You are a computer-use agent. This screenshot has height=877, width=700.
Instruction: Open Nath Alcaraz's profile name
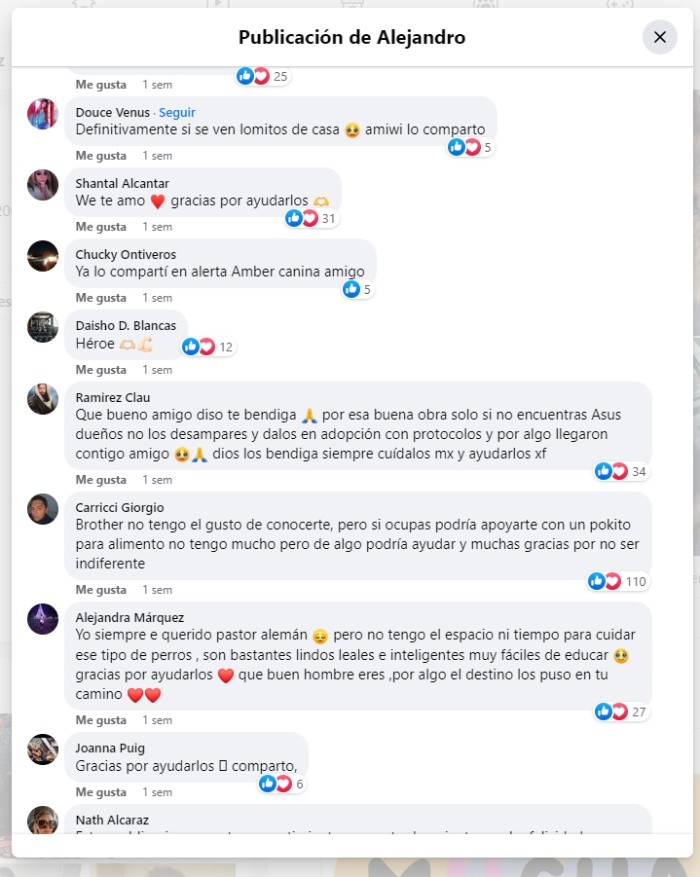tap(112, 820)
